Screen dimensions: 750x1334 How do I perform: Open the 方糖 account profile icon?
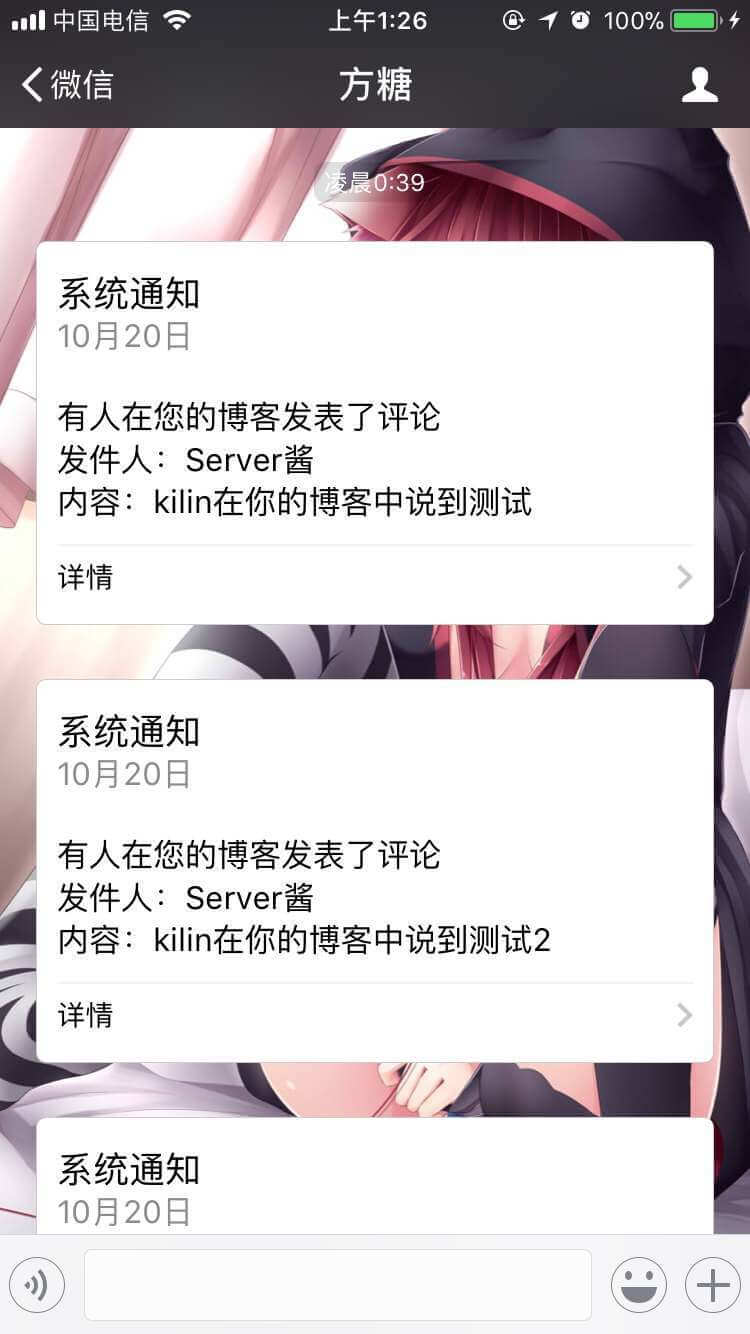pyautogui.click(x=700, y=85)
